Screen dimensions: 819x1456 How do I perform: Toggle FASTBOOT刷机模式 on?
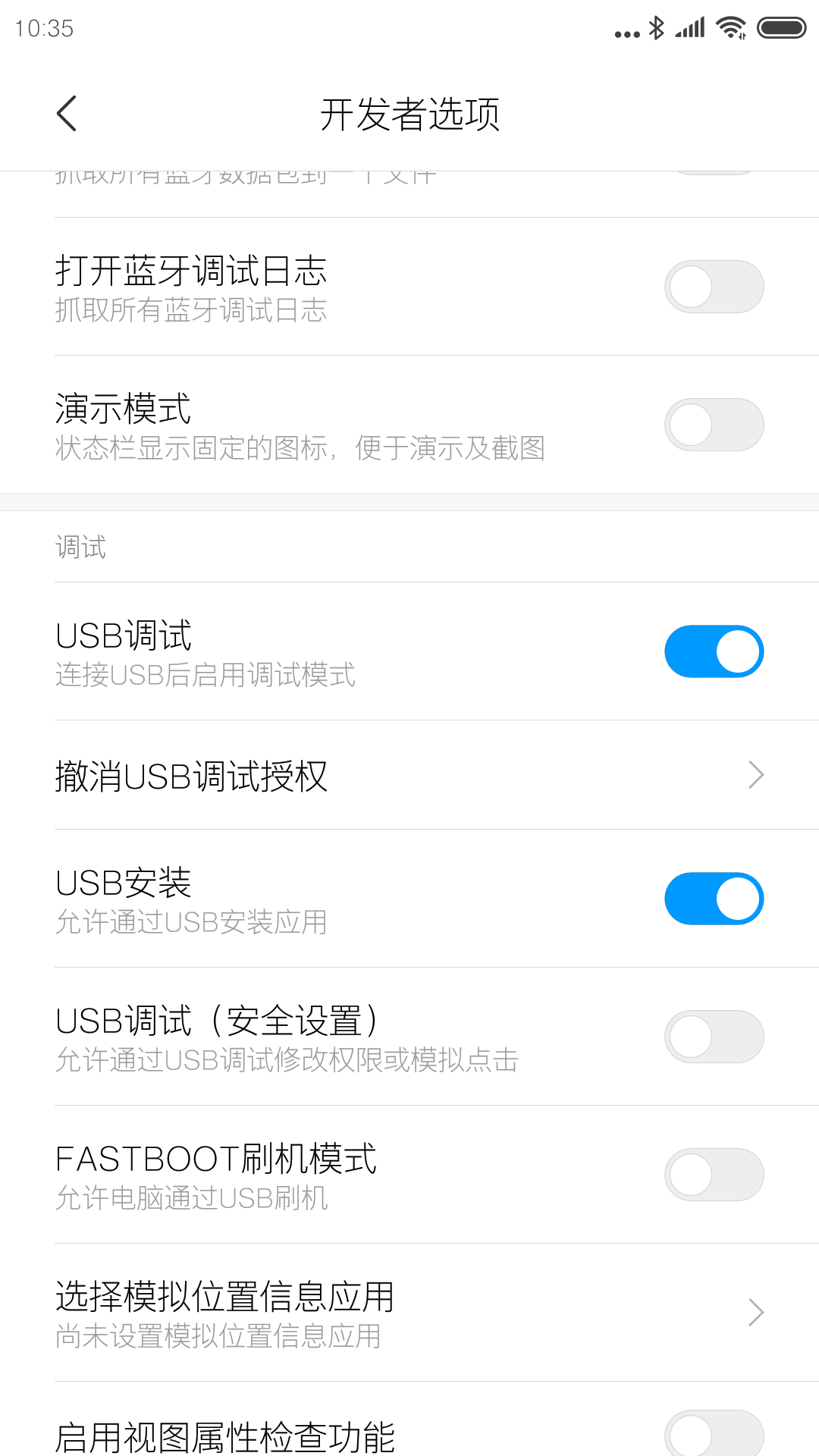[x=714, y=1175]
